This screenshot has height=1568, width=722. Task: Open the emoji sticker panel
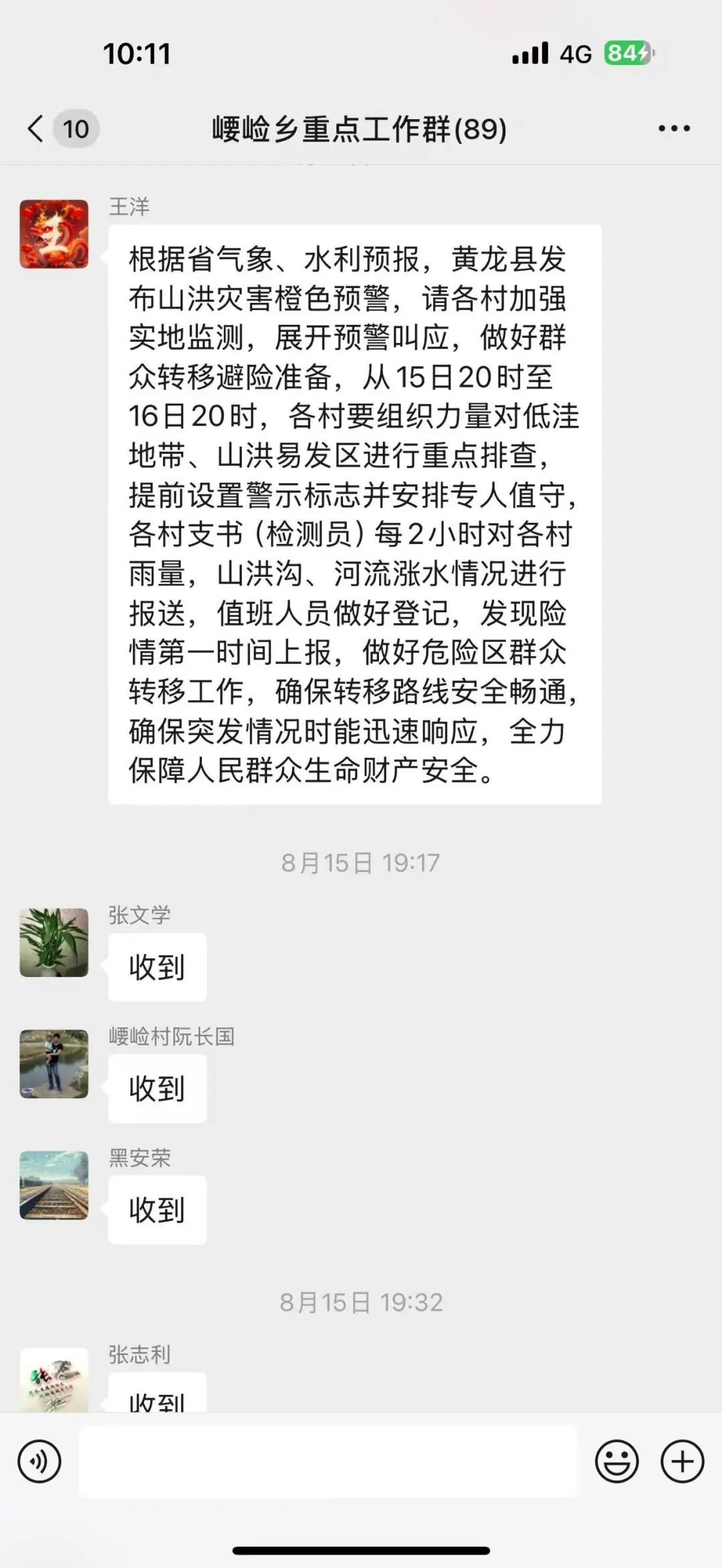(616, 1461)
